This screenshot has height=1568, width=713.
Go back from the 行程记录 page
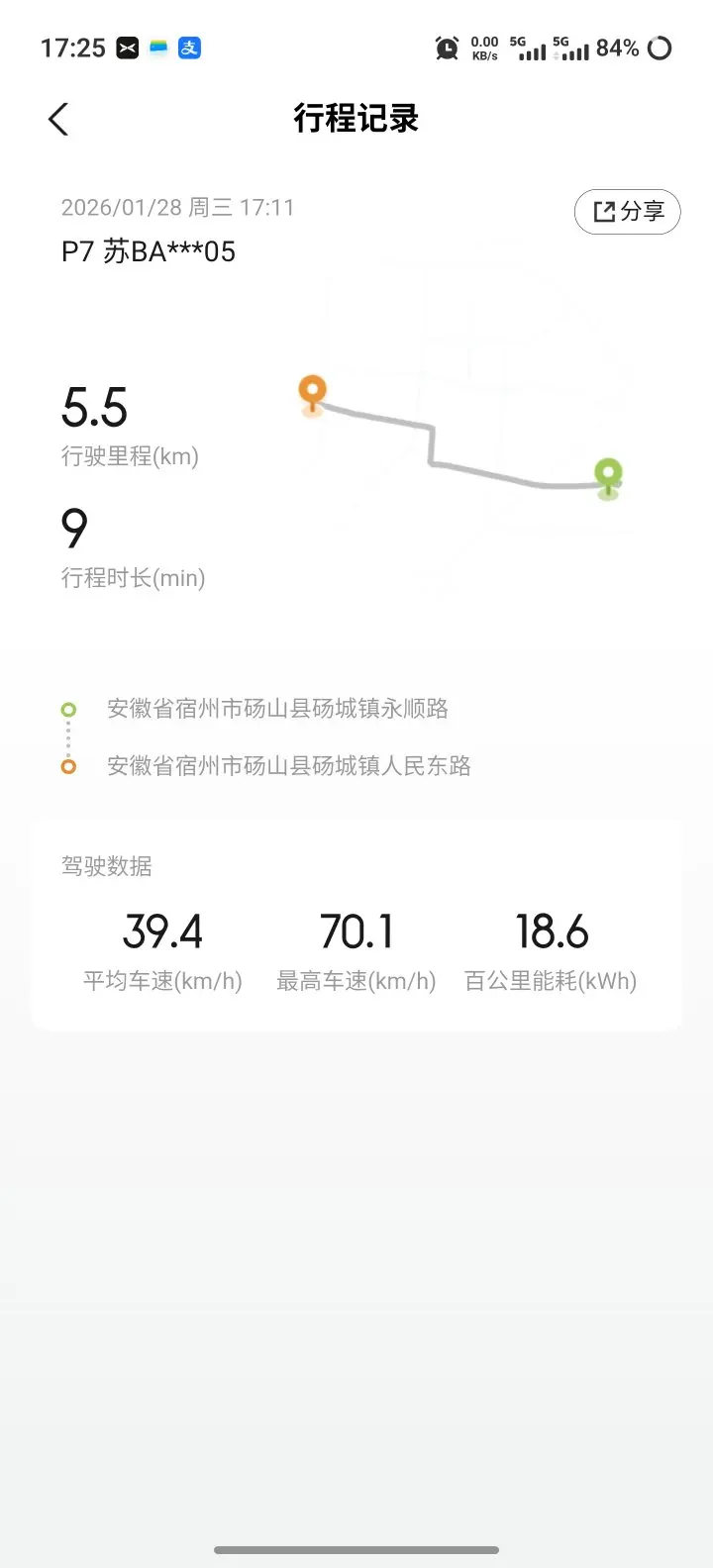pos(58,120)
